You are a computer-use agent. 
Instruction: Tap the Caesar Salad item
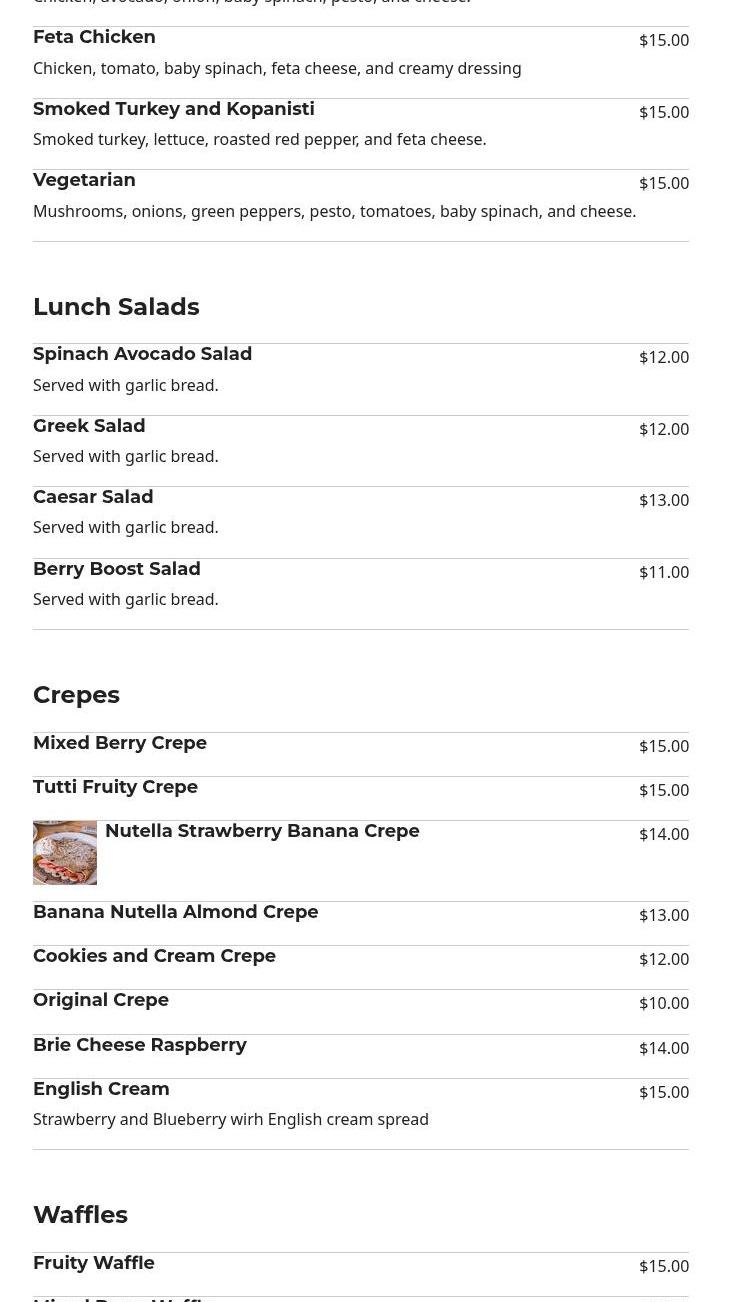pos(360,522)
